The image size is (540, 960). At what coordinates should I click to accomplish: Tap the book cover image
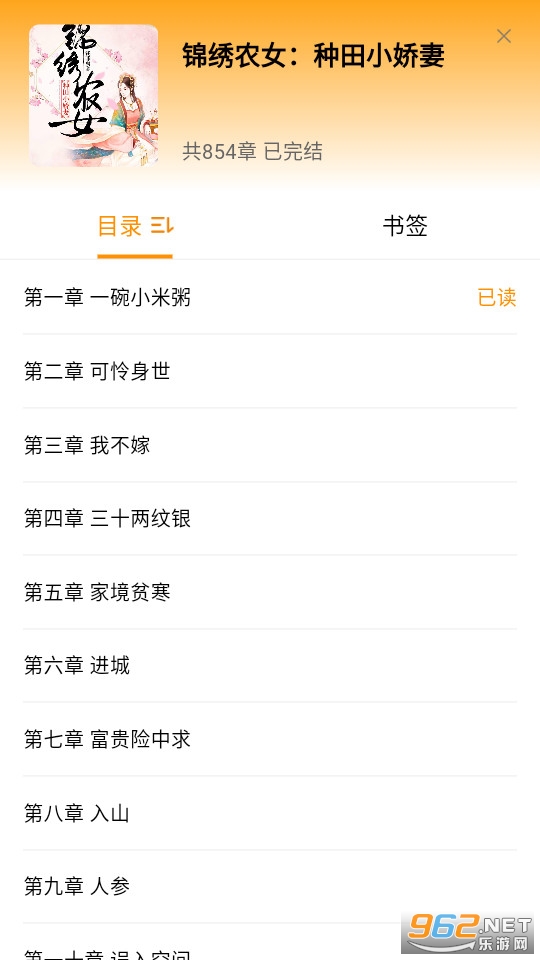click(94, 95)
